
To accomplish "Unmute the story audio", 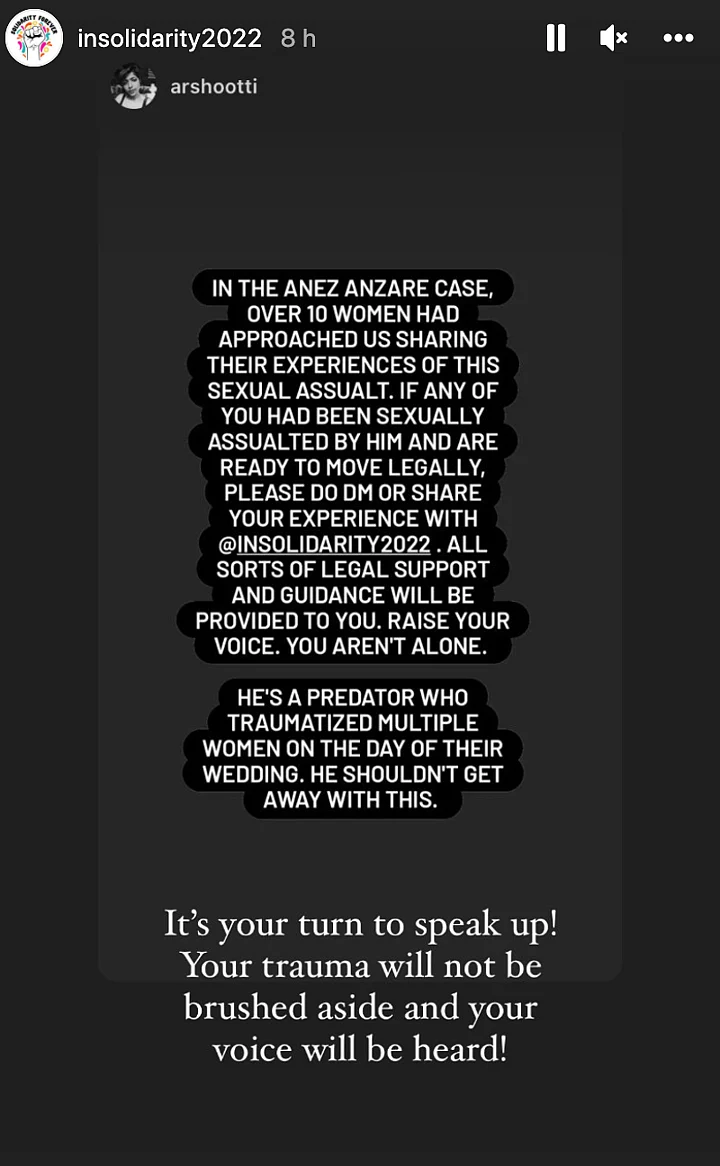I will (x=613, y=38).
